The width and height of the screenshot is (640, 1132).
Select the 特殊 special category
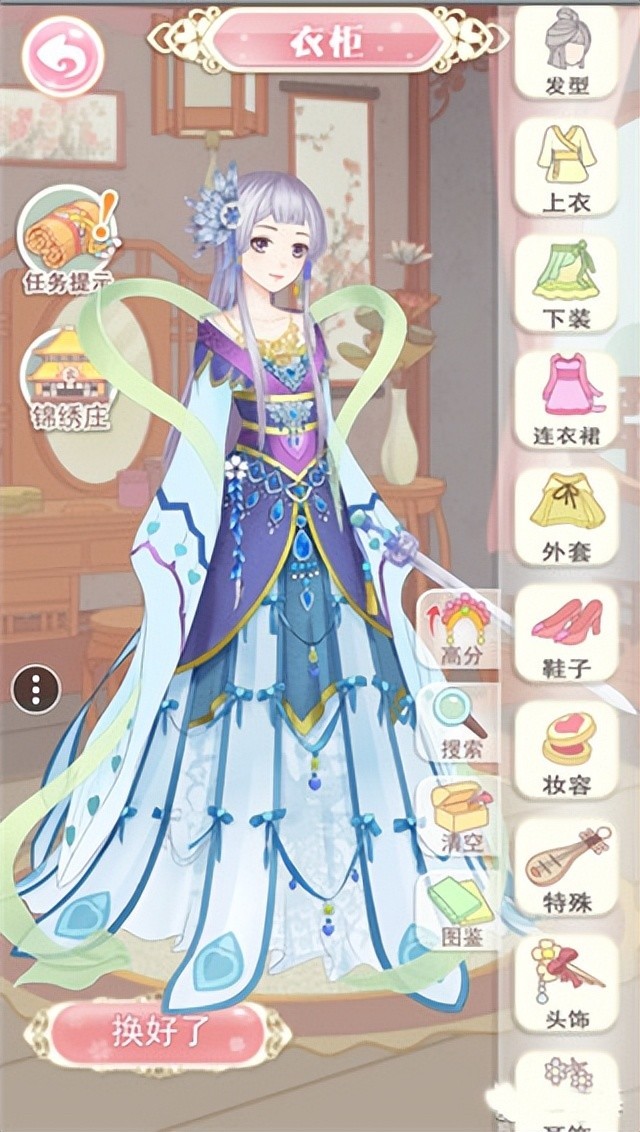(x=566, y=867)
